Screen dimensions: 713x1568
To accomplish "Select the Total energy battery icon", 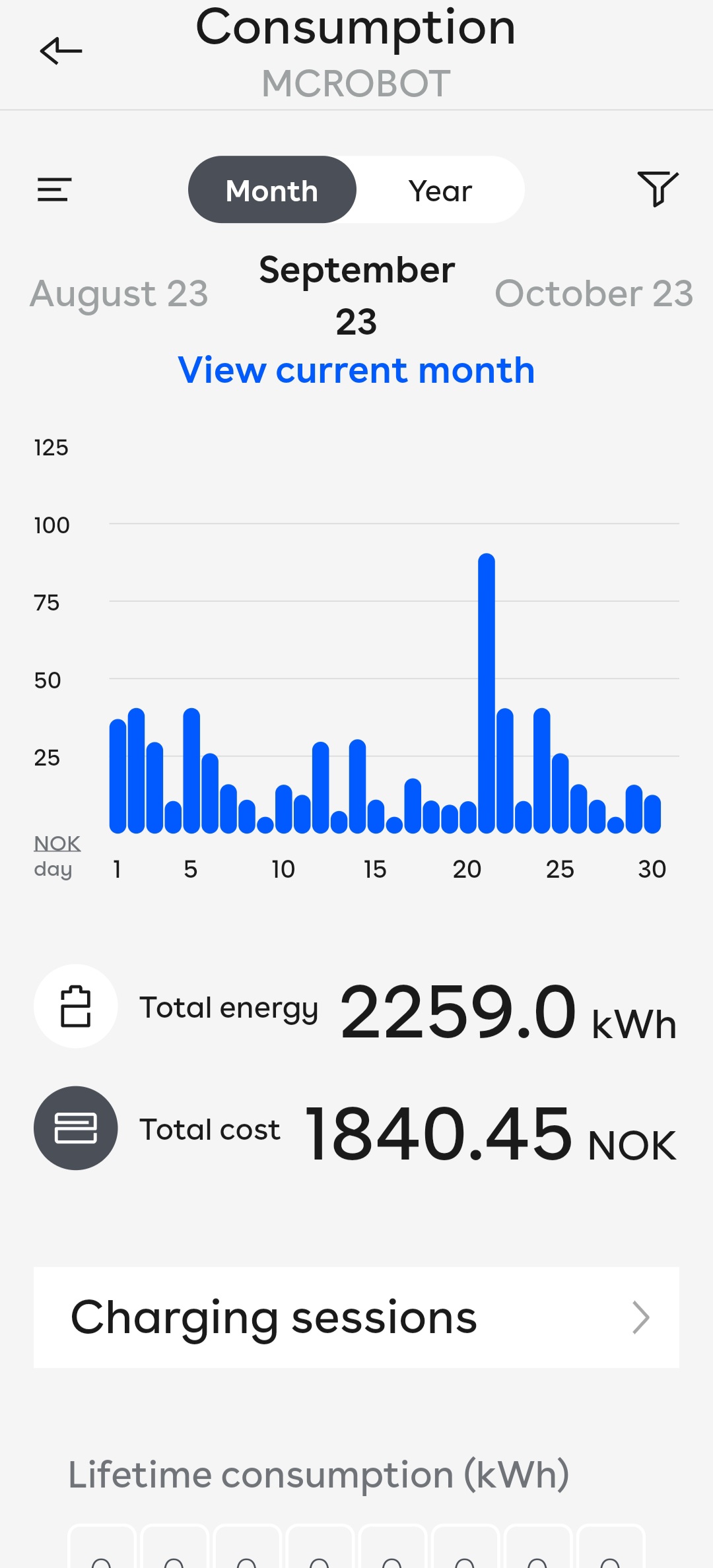I will (76, 1006).
